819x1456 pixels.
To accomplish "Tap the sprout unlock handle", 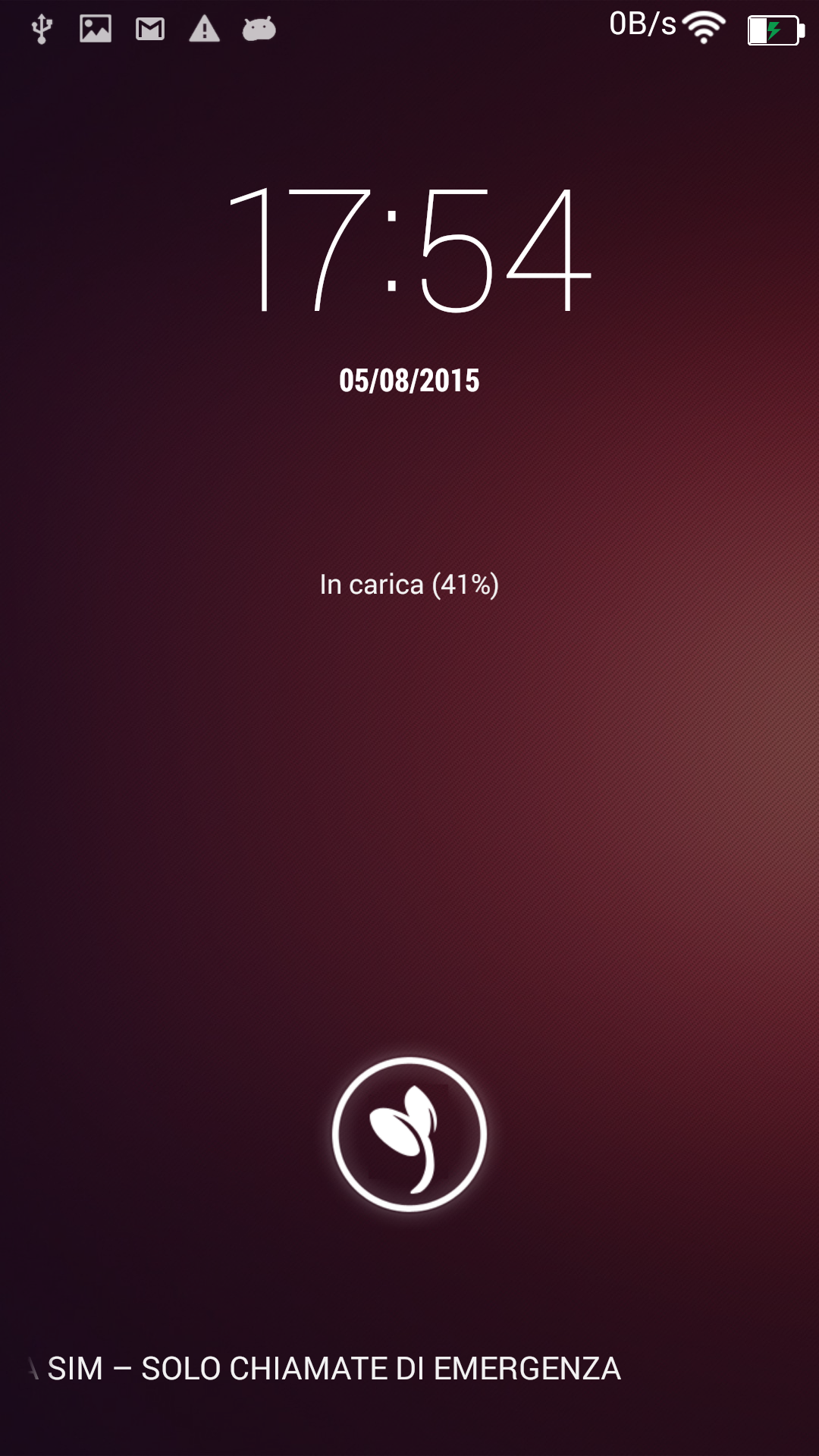I will (x=409, y=1134).
